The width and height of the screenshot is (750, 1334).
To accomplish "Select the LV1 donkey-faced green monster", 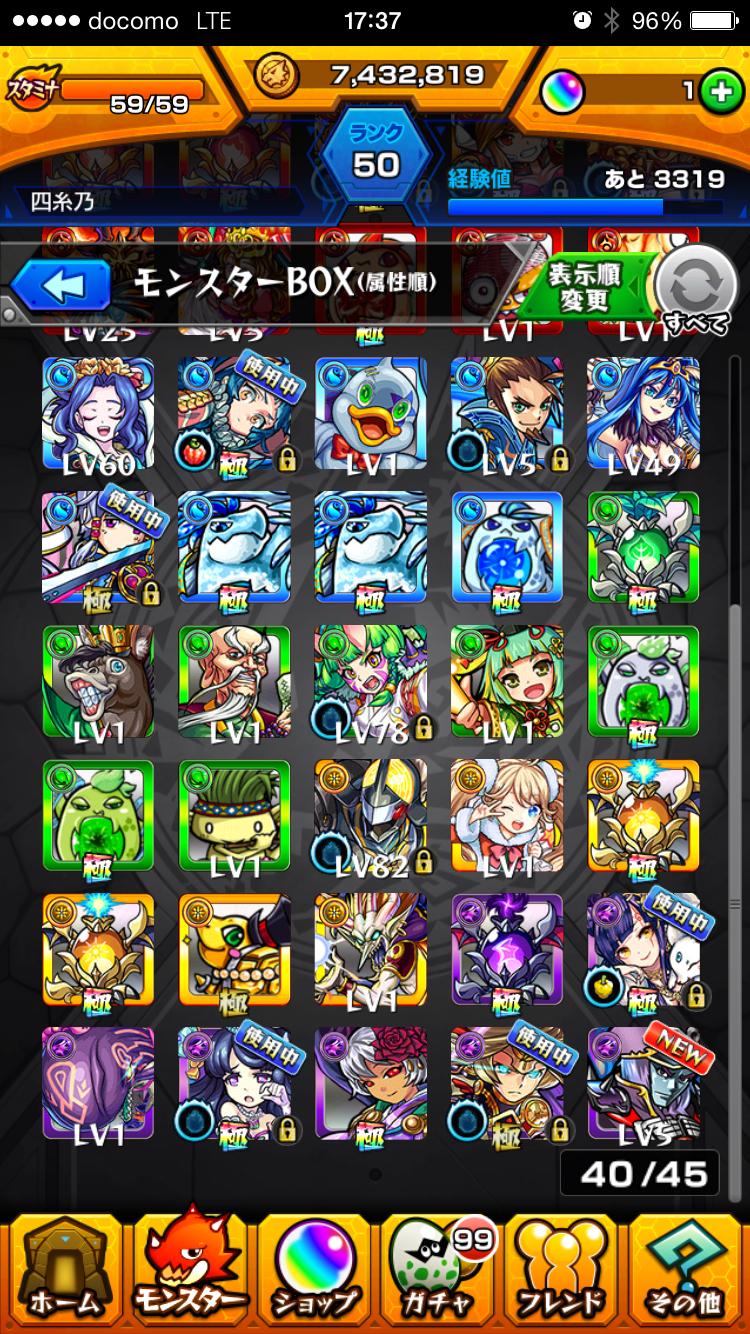I will pos(98,682).
